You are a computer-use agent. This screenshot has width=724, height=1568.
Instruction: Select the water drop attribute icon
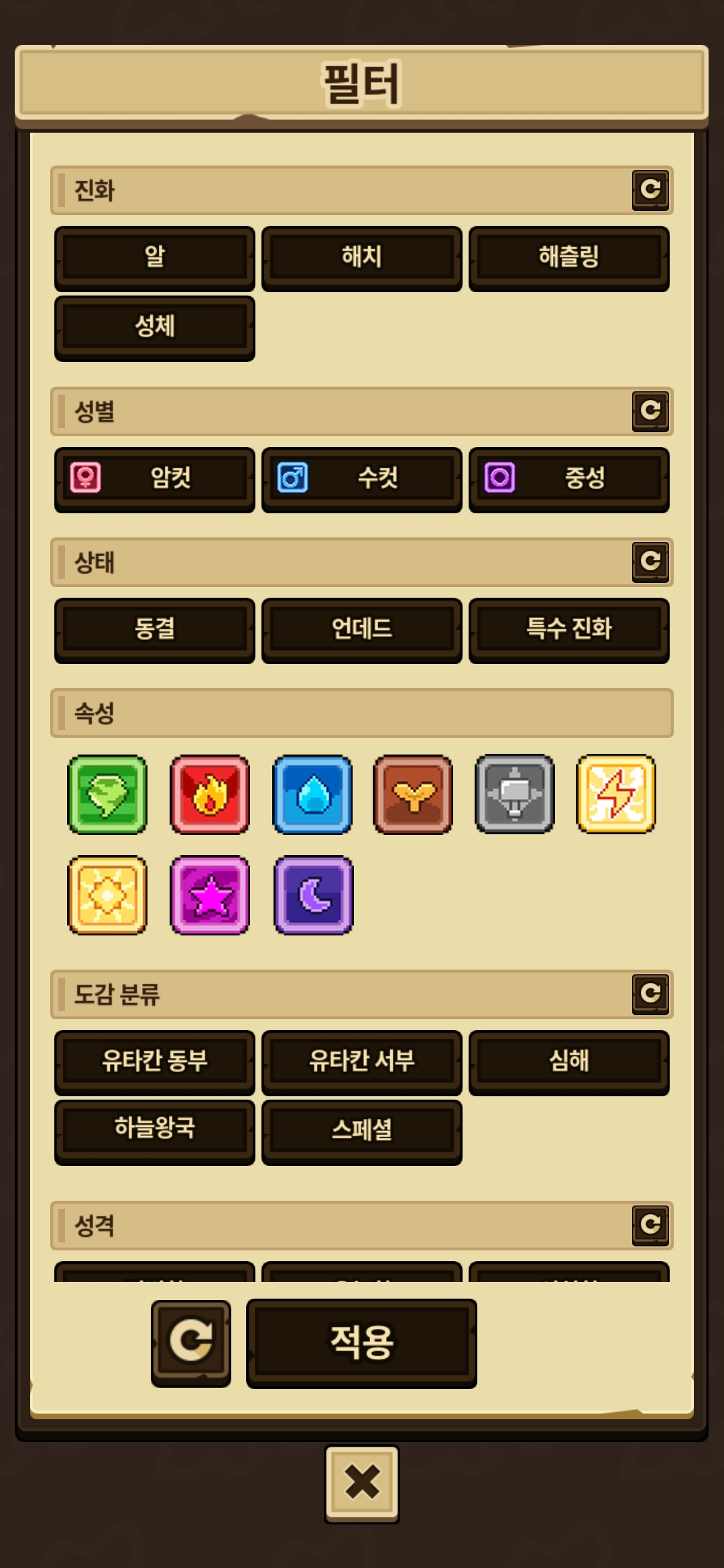coord(312,795)
